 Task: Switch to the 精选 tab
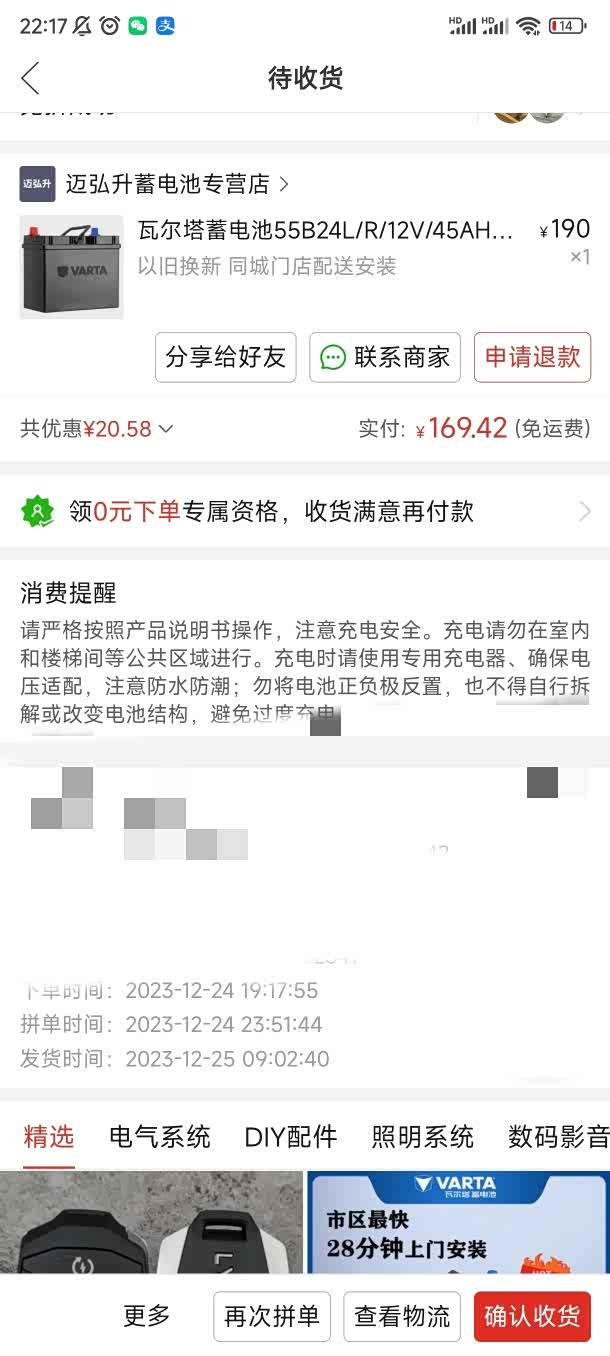pyautogui.click(x=49, y=1137)
